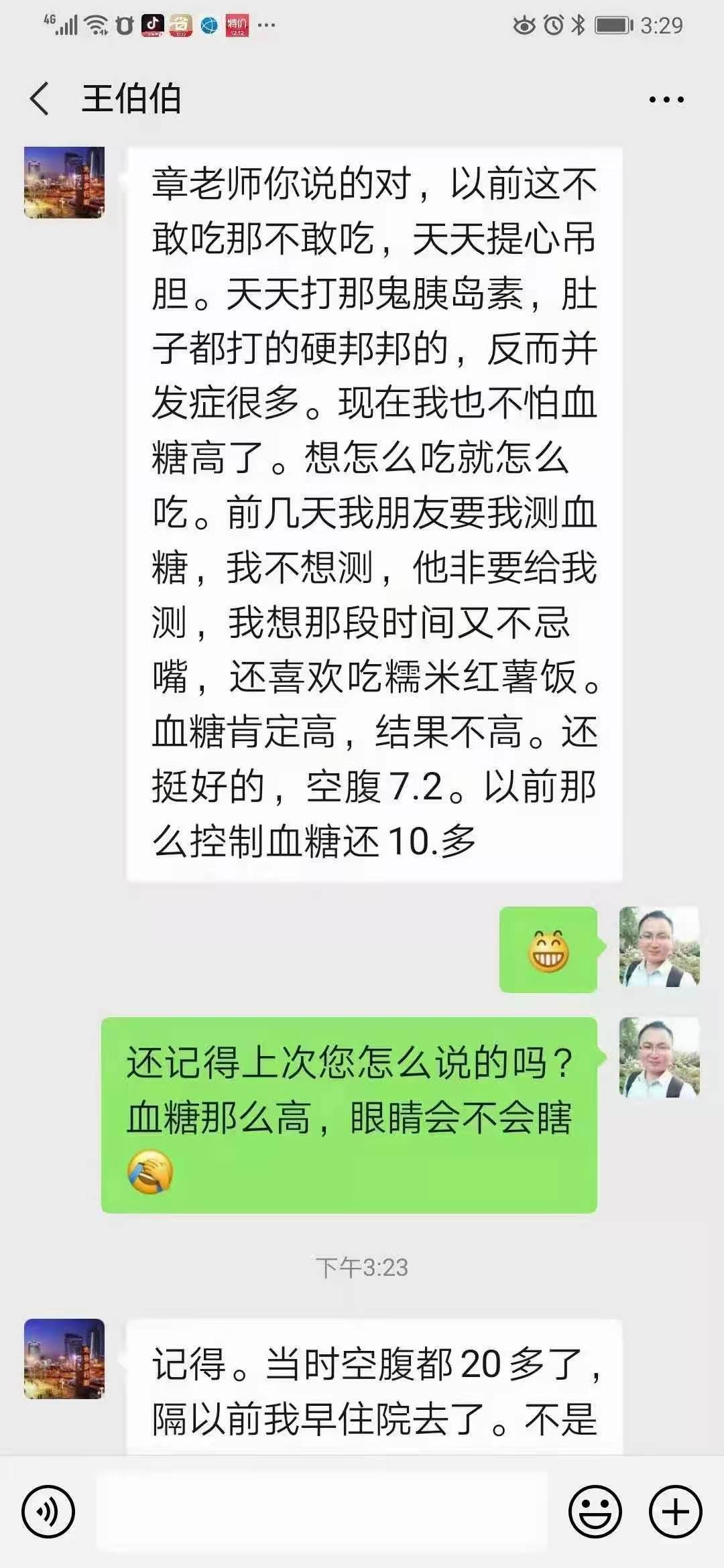Viewport: 724px width, 1568px height.
Task: Go back from the 王伯伯 chat
Action: tap(40, 99)
